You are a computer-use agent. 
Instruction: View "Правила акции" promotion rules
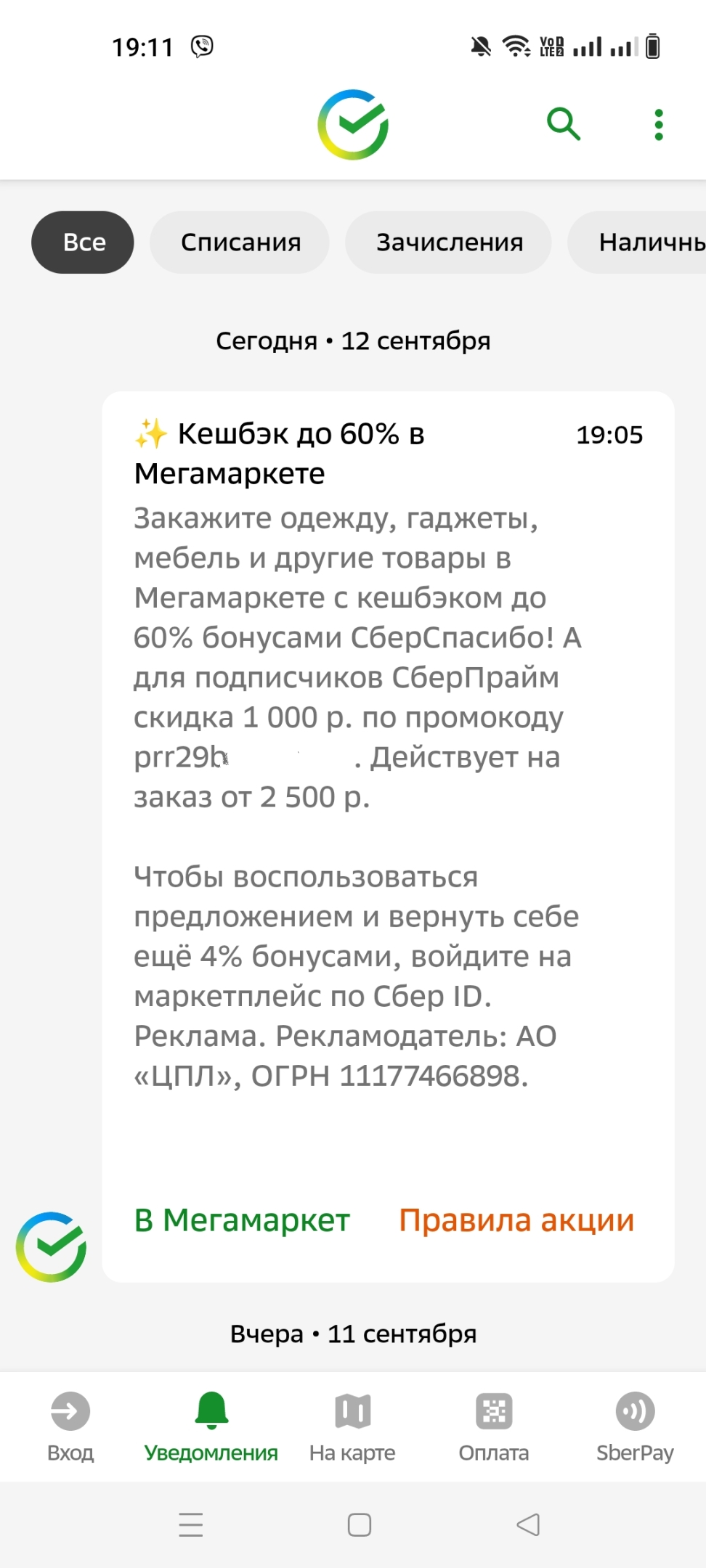click(x=516, y=1220)
